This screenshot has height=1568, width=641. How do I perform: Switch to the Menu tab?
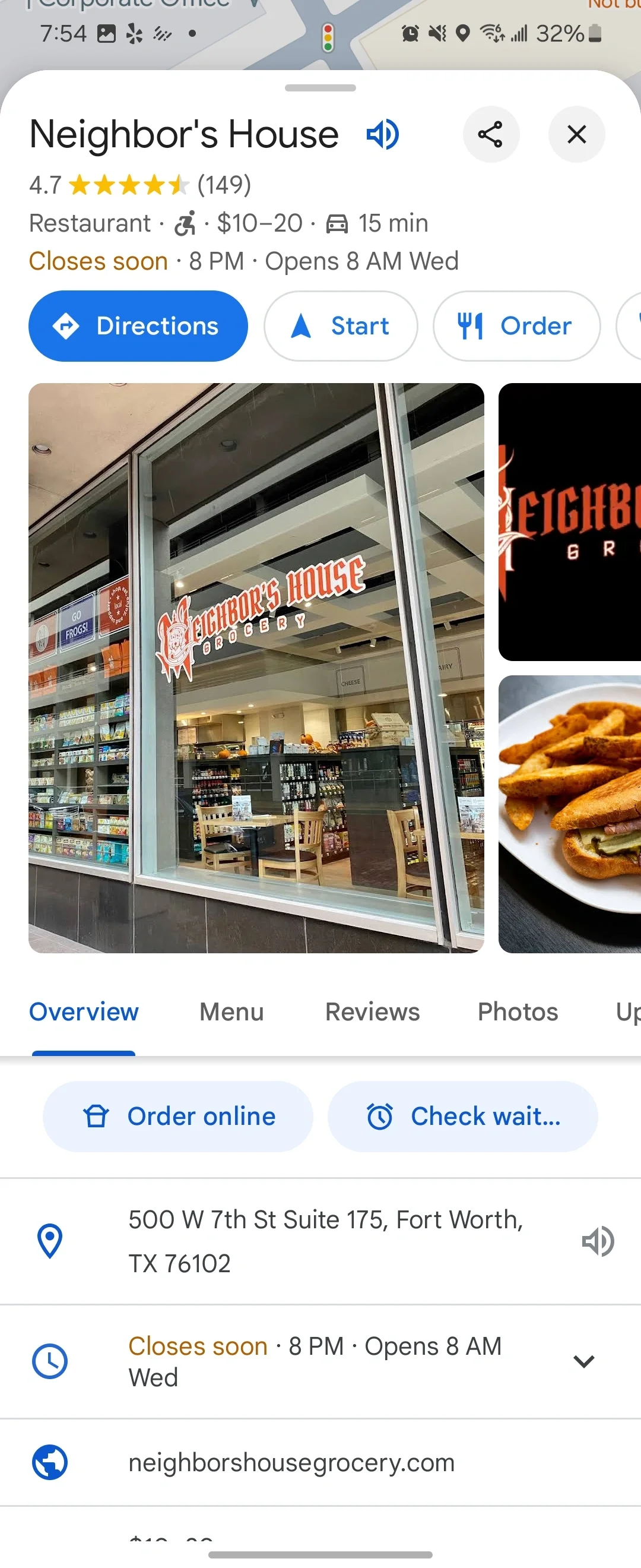pyautogui.click(x=231, y=1012)
